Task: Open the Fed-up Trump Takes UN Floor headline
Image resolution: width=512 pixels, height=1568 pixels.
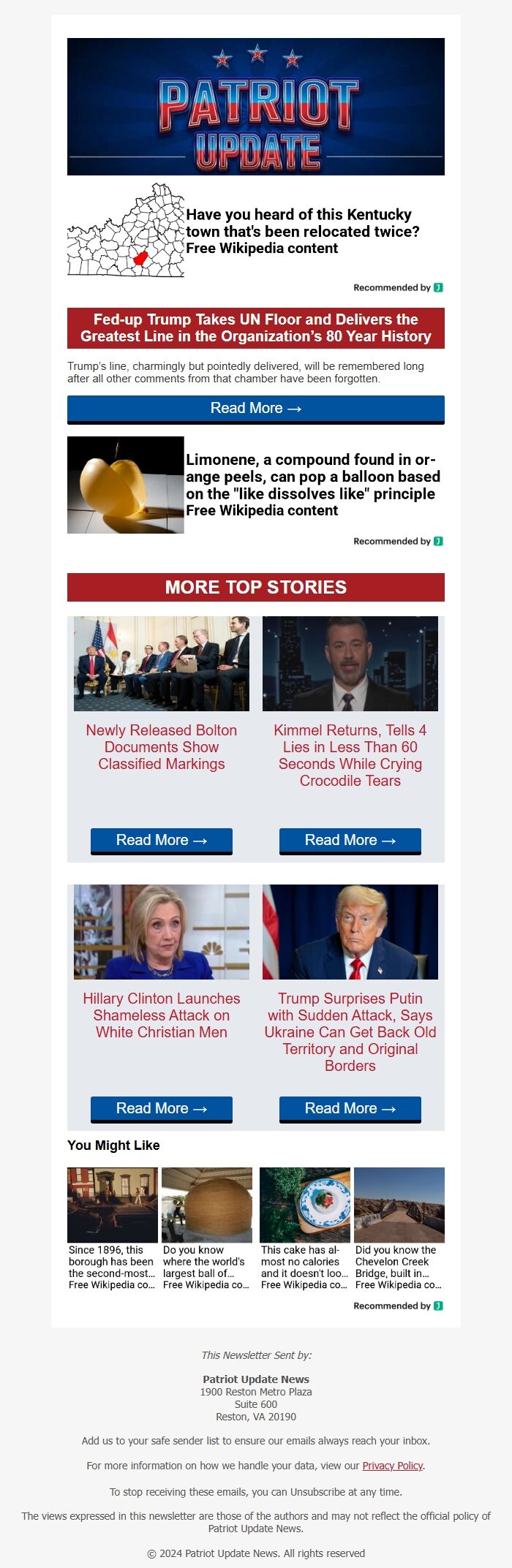Action: (256, 328)
